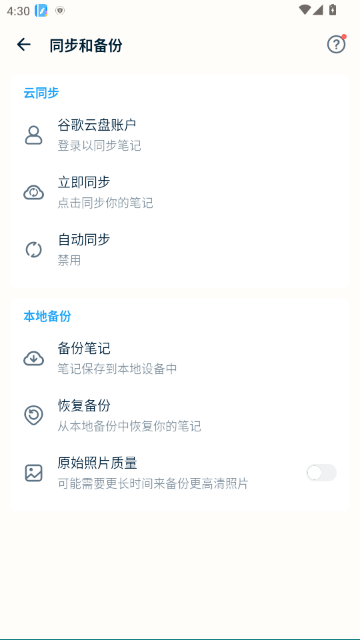Tap 立即同步 to sync notes now
360x640 pixels.
pyautogui.click(x=180, y=192)
